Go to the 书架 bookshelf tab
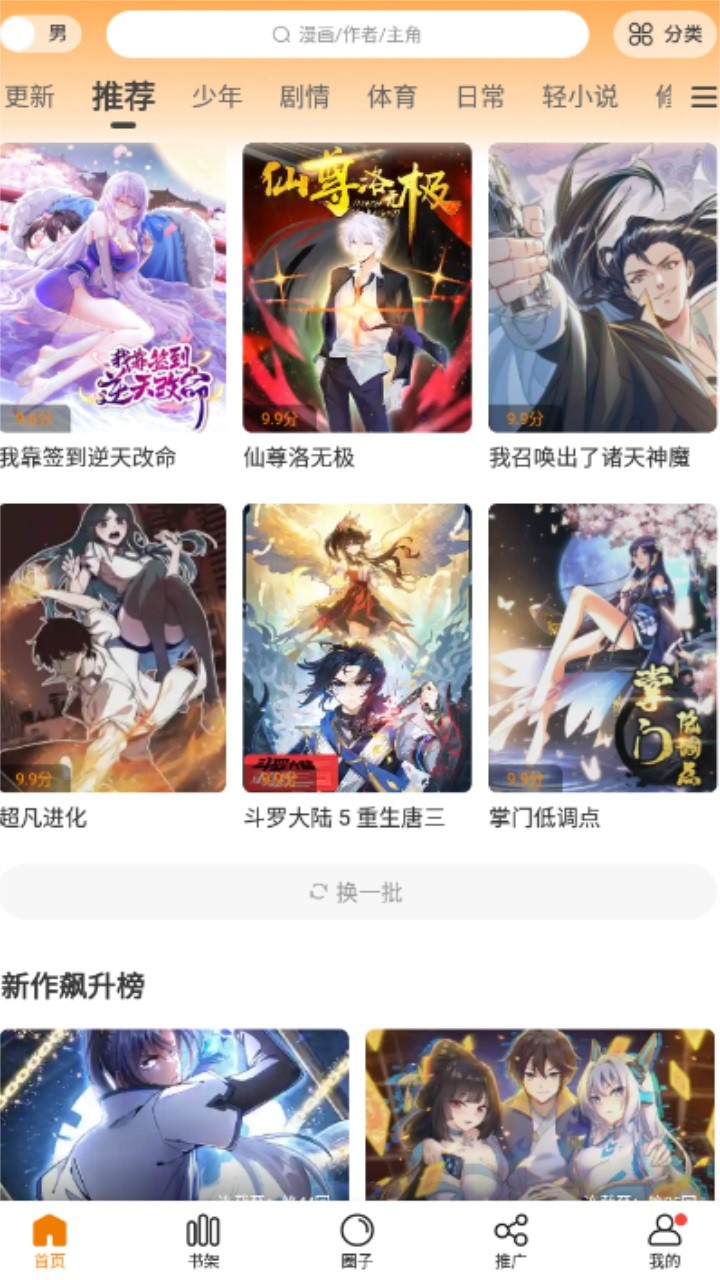This screenshot has width=720, height=1280. (x=203, y=1241)
